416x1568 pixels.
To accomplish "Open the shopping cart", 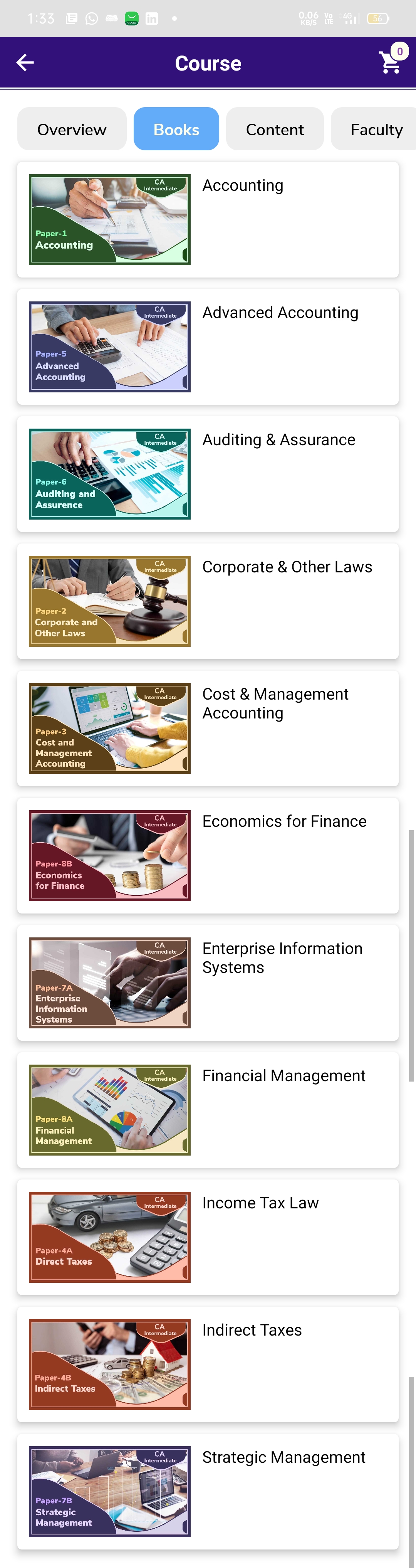I will click(390, 62).
